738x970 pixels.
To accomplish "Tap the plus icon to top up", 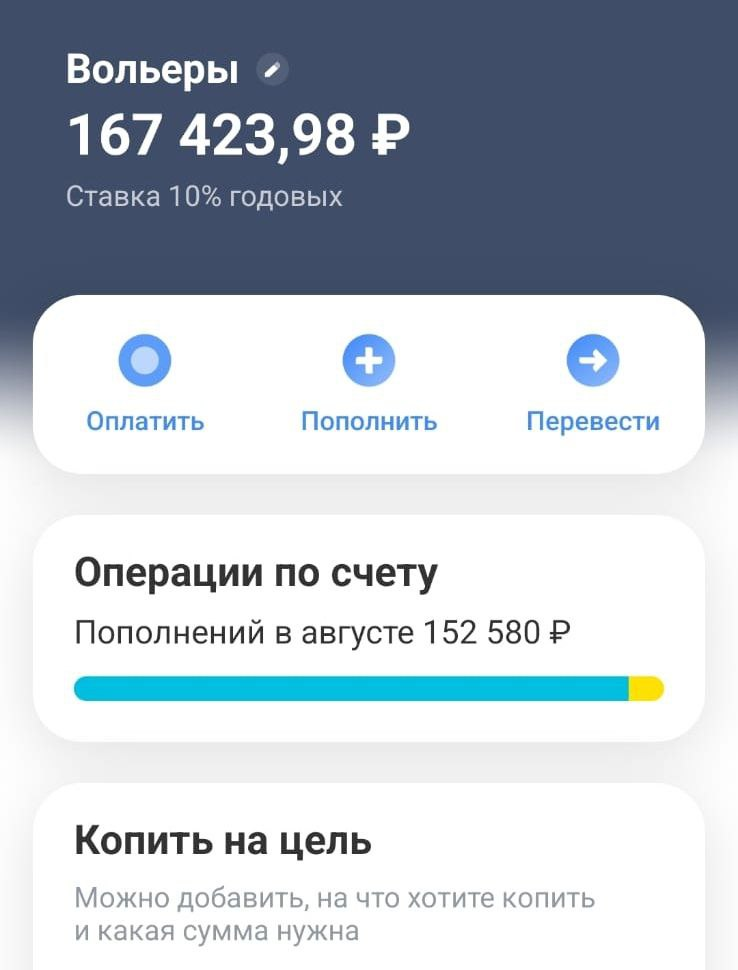I will tap(369, 360).
